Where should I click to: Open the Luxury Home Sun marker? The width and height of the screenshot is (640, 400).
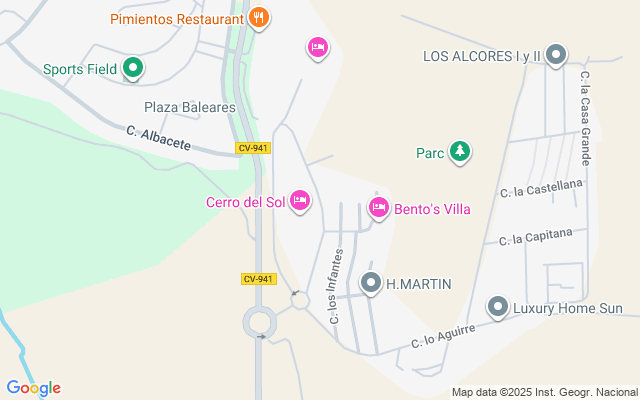(498, 307)
